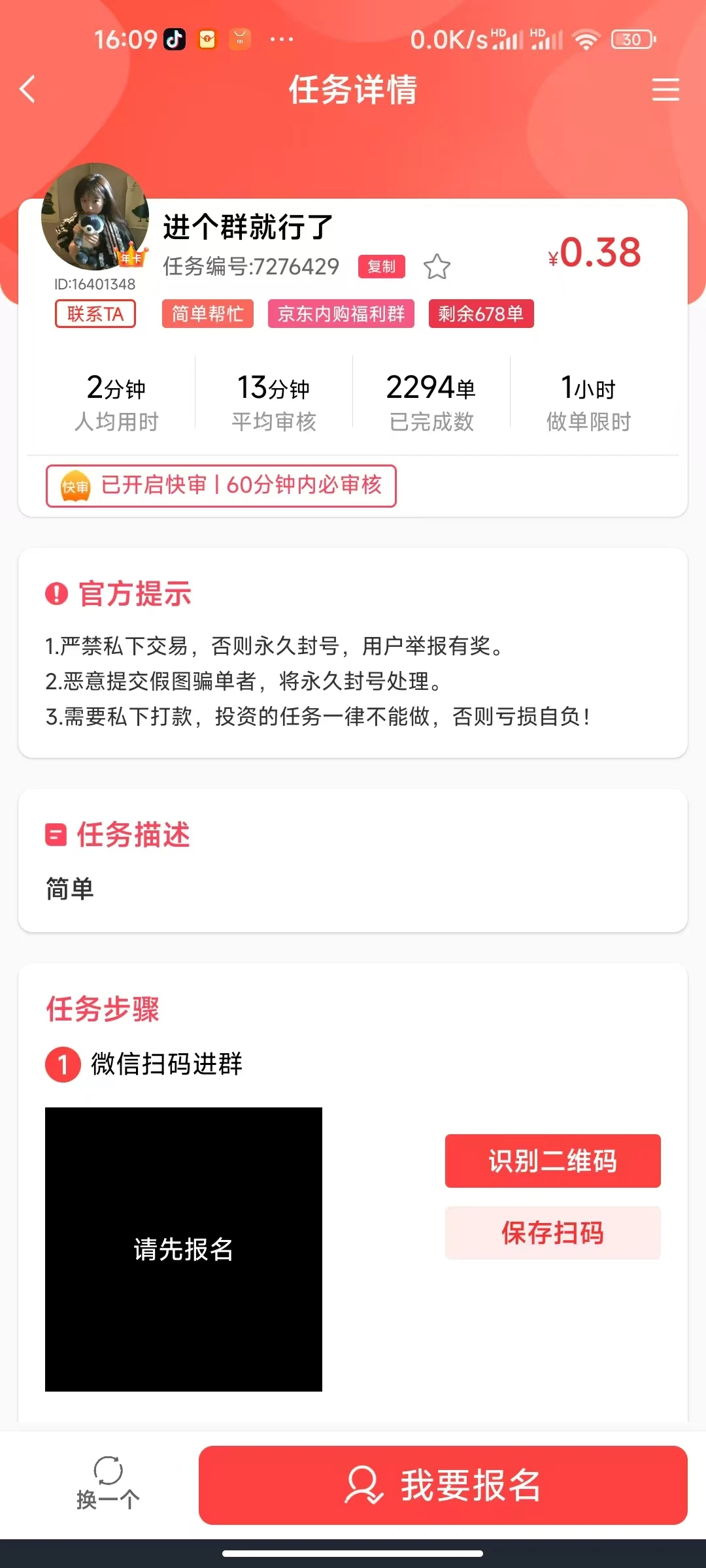706x1568 pixels.
Task: Tap the 年卡 crown badge on avatar
Action: click(131, 257)
